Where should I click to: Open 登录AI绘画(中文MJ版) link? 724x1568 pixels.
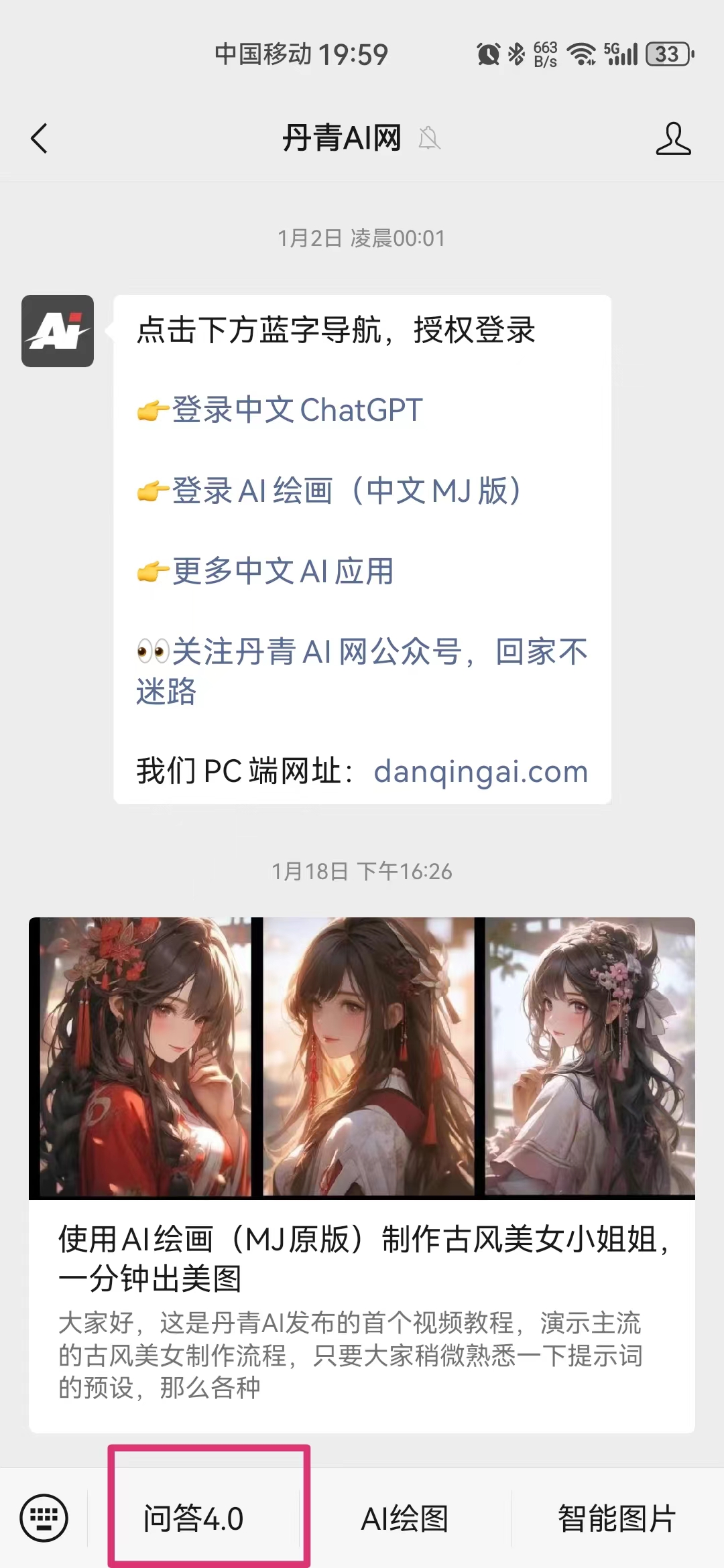[x=345, y=491]
